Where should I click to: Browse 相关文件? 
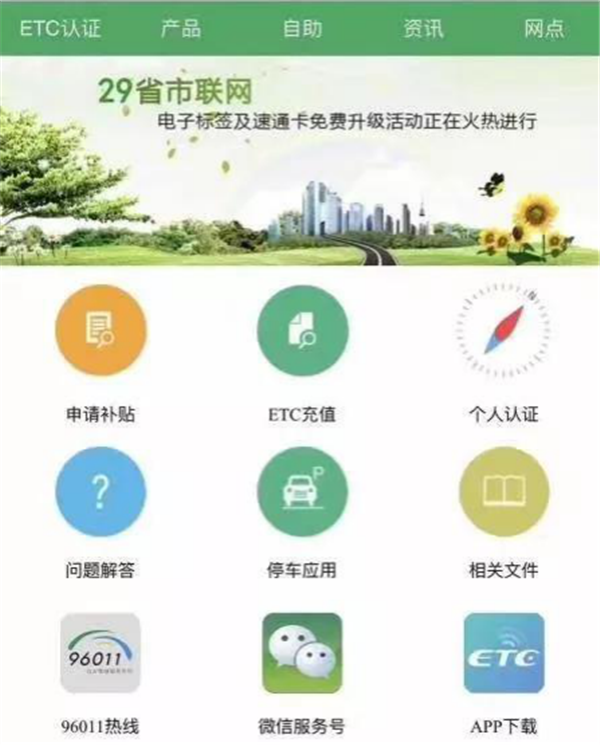pyautogui.click(x=504, y=492)
